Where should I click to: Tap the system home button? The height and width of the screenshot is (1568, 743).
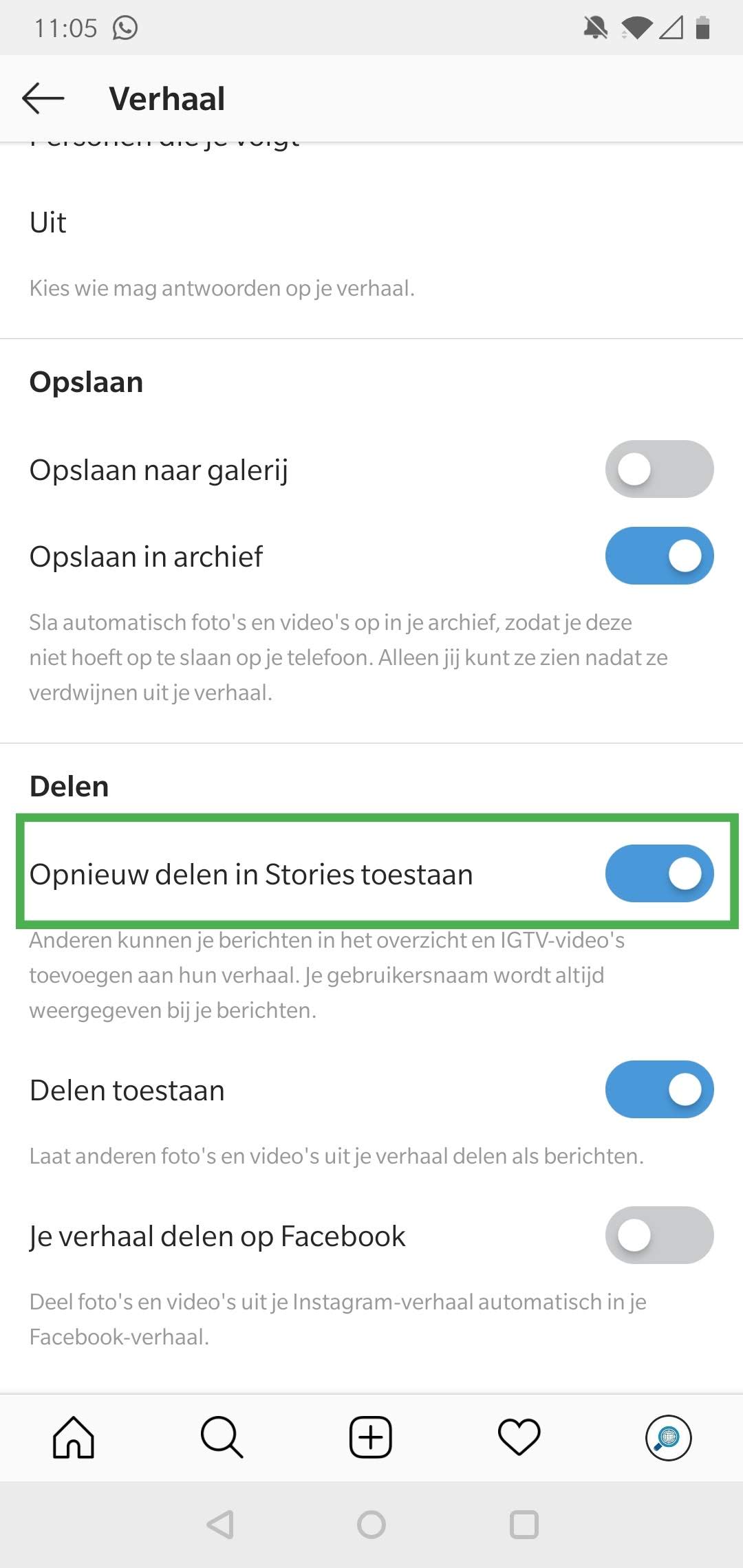(x=371, y=1525)
